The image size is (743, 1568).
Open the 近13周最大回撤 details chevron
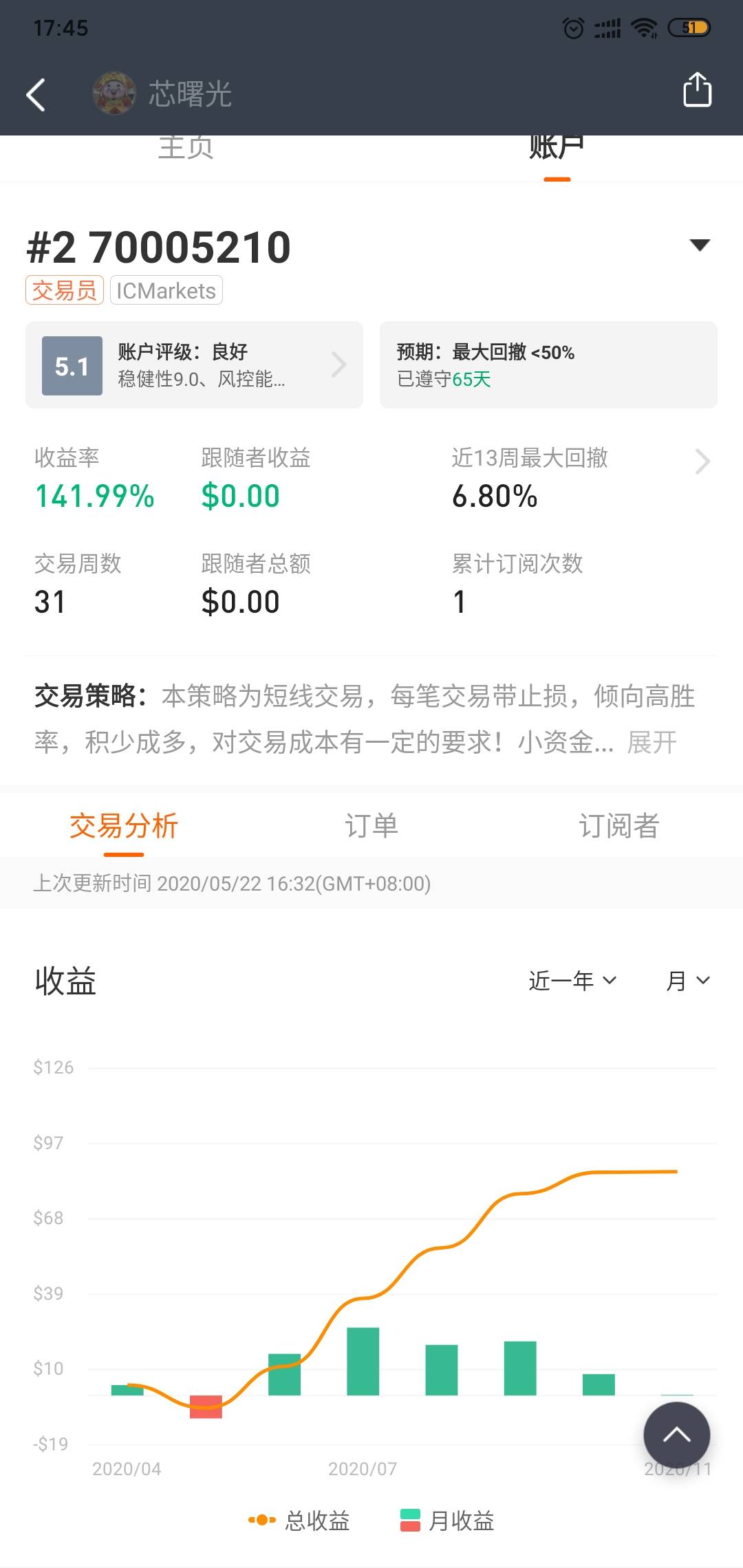[702, 461]
